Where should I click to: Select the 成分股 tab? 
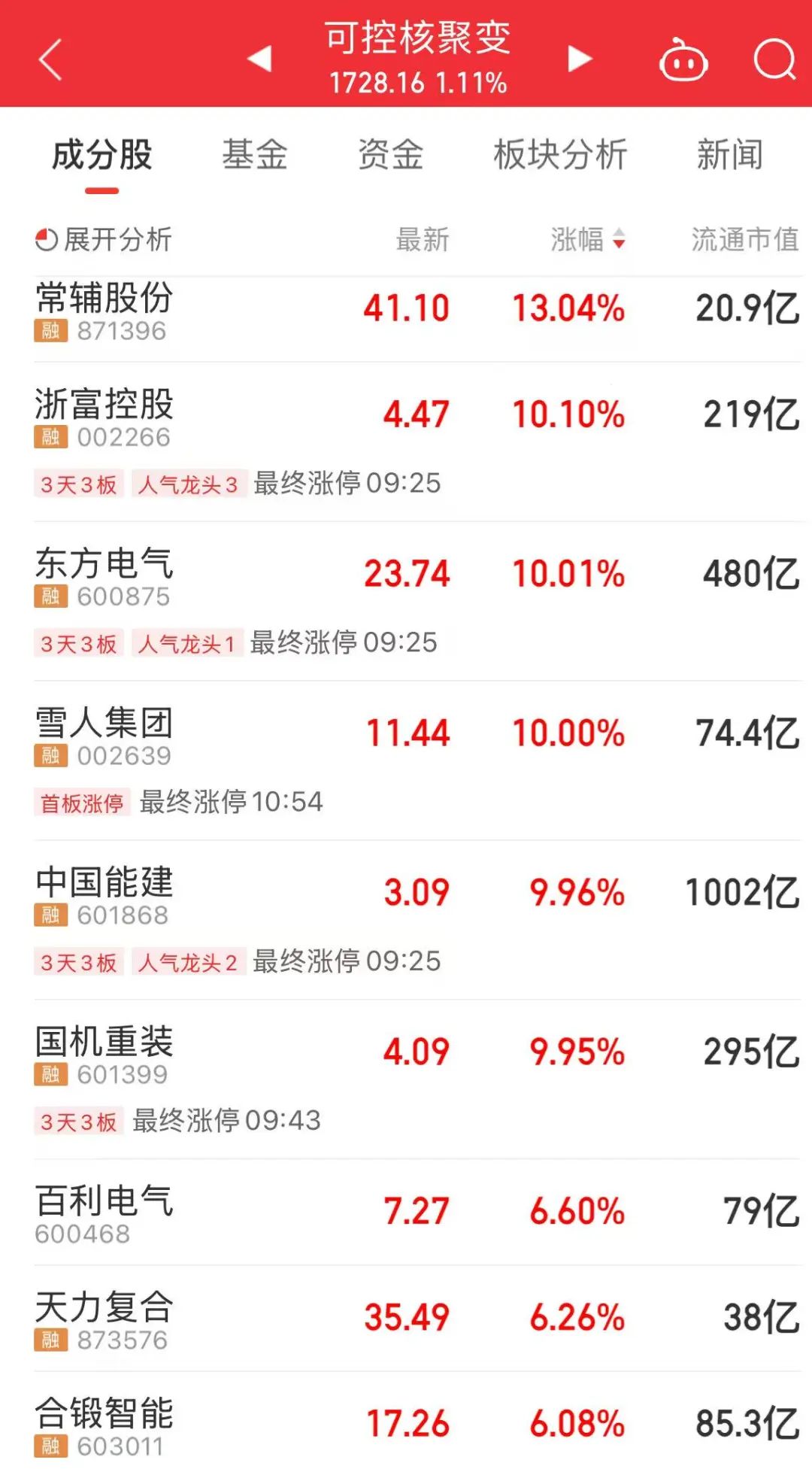[102, 155]
